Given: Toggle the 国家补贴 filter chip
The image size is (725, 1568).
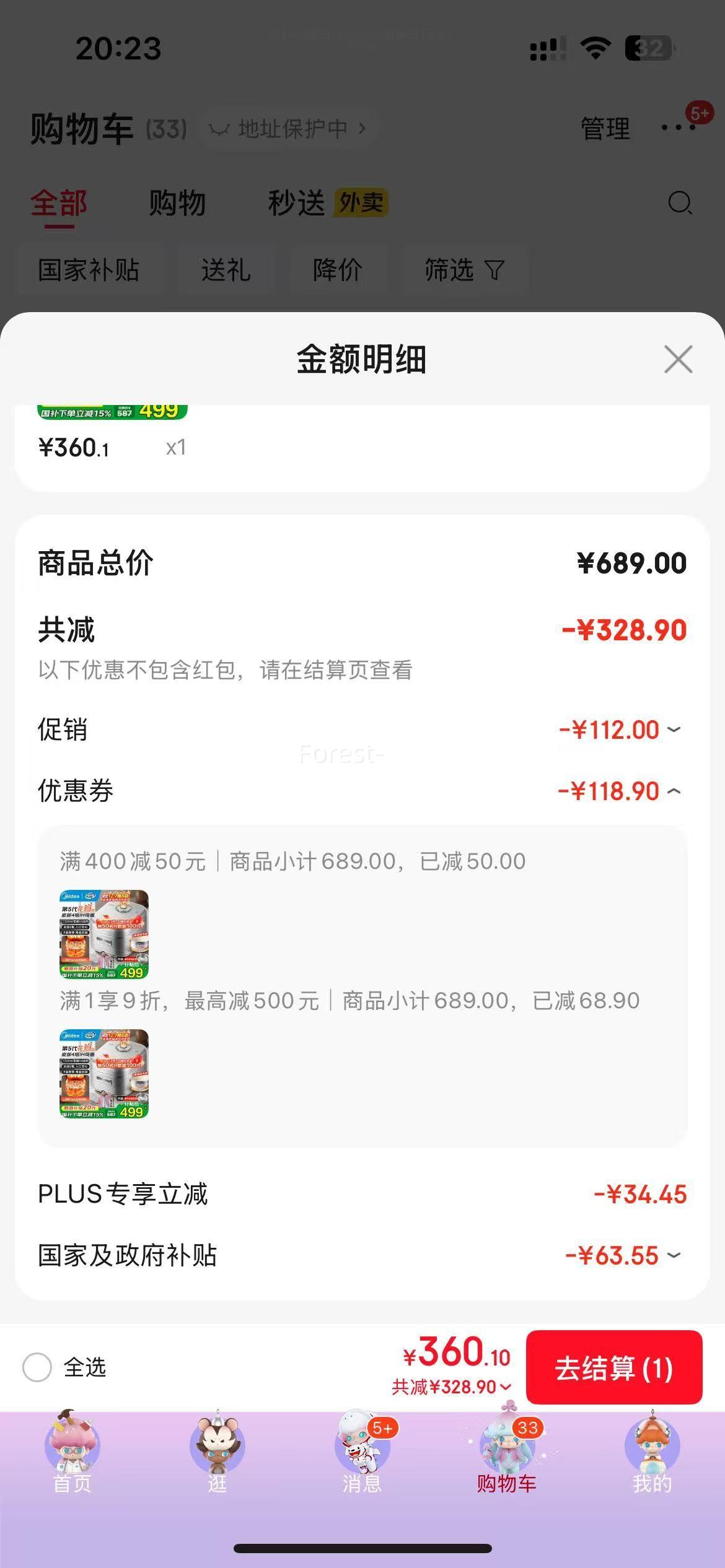Looking at the screenshot, I should tap(89, 271).
